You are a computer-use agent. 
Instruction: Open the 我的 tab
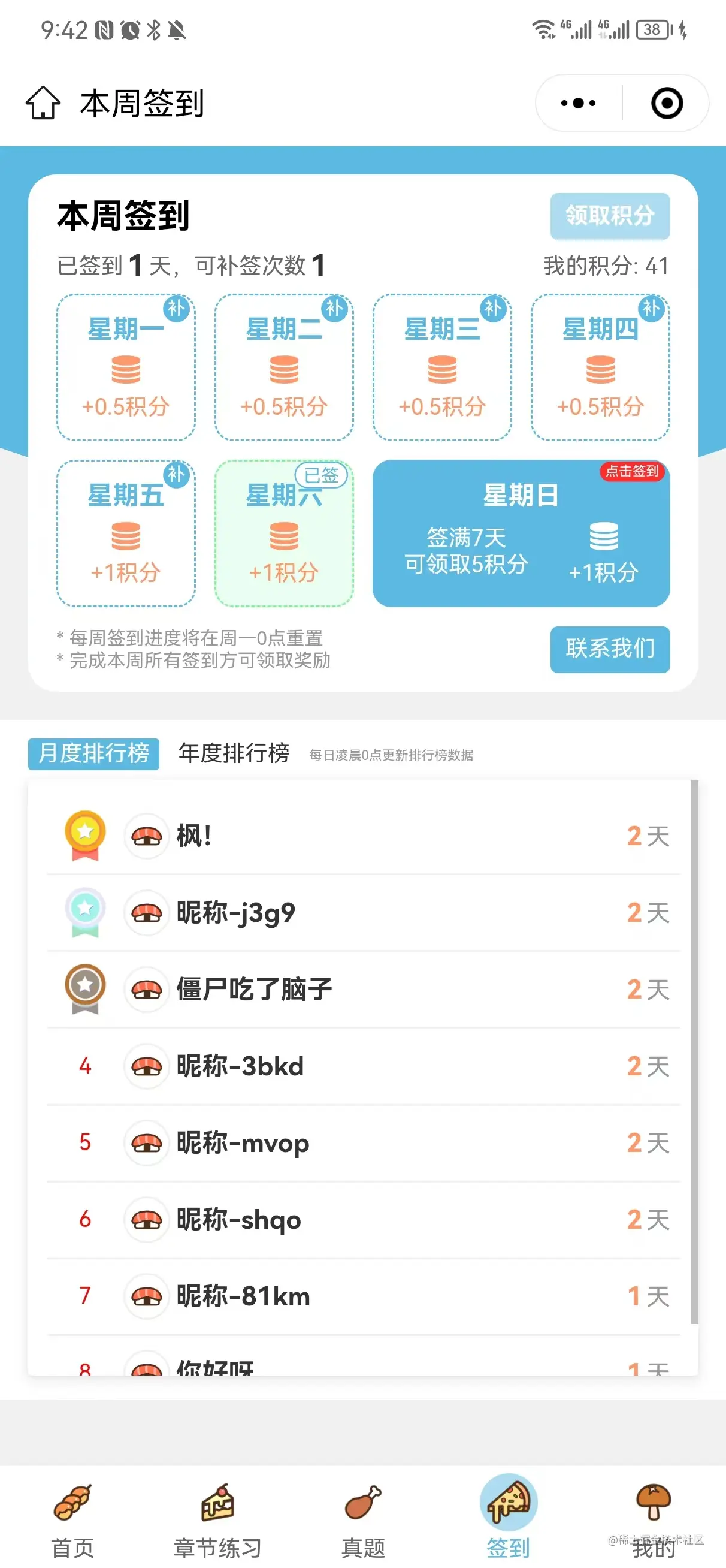pos(653,1515)
